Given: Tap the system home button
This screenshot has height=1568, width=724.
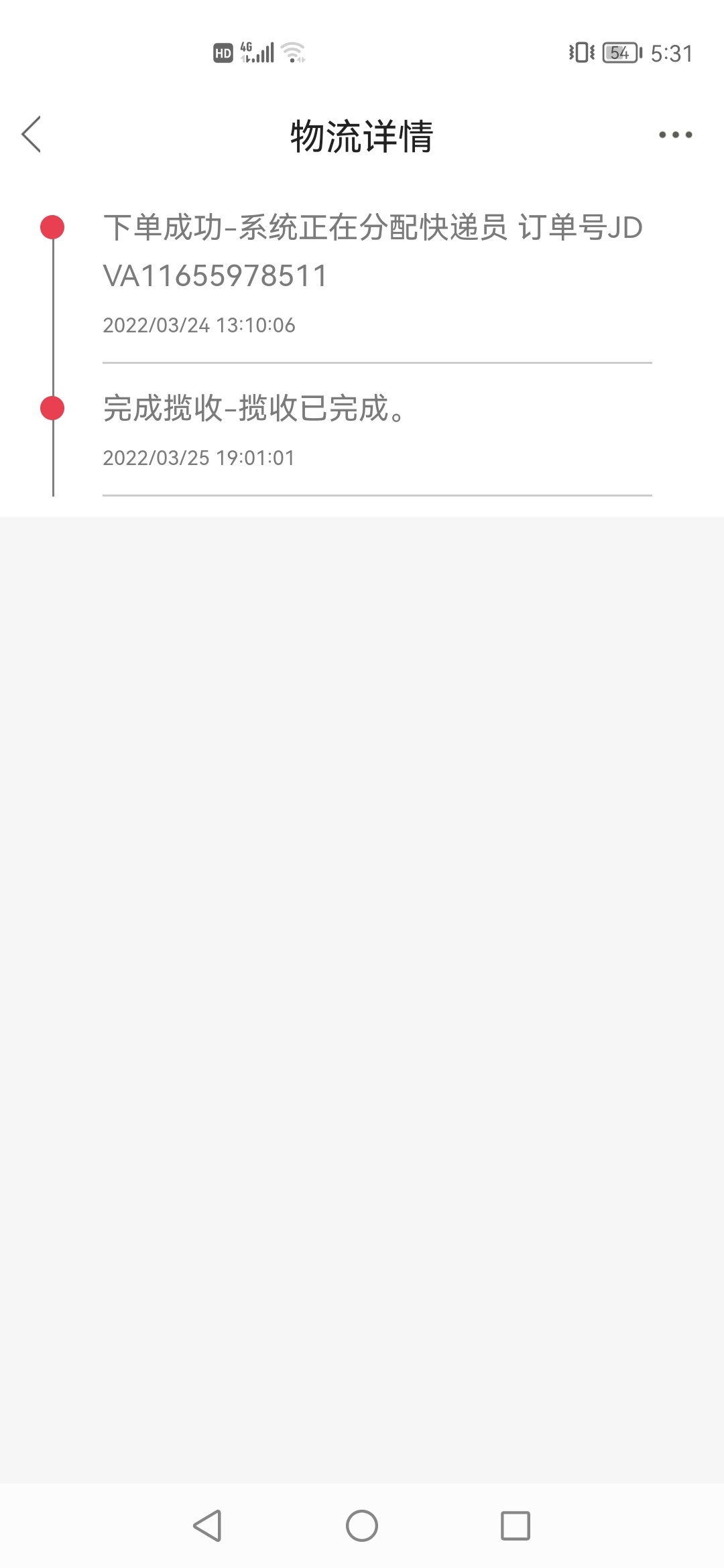Looking at the screenshot, I should tap(362, 1526).
